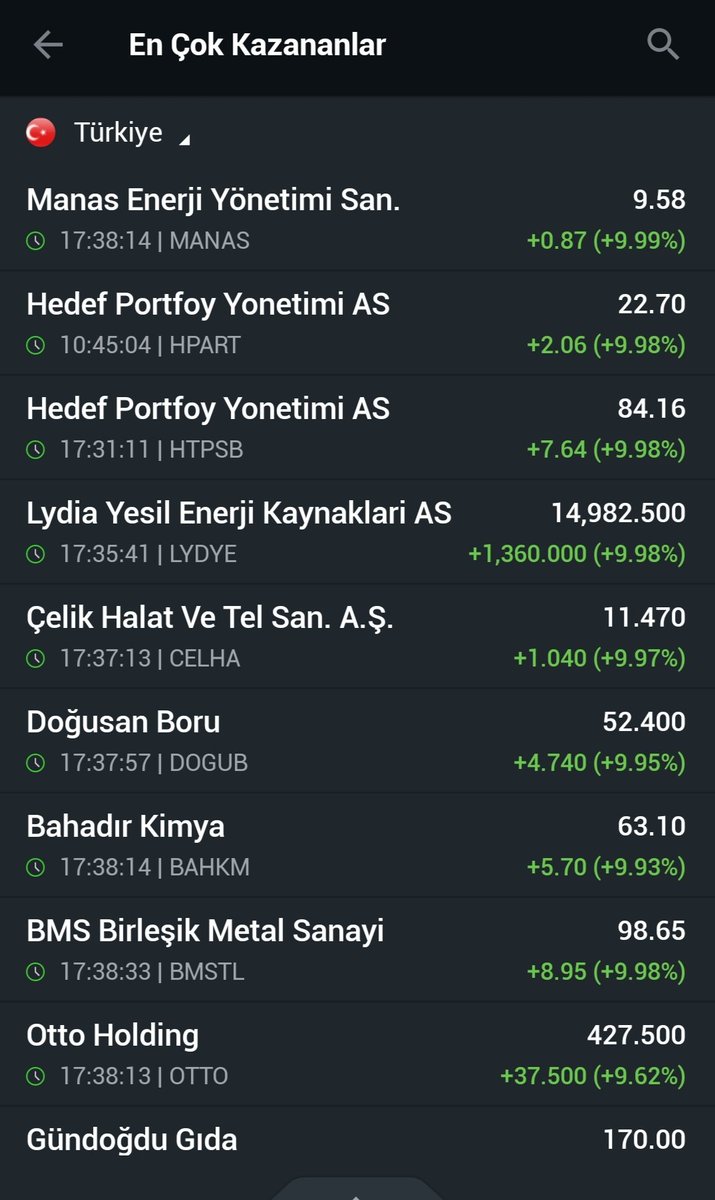Go back using the arrow icon
This screenshot has height=1200, width=715.
(x=48, y=45)
